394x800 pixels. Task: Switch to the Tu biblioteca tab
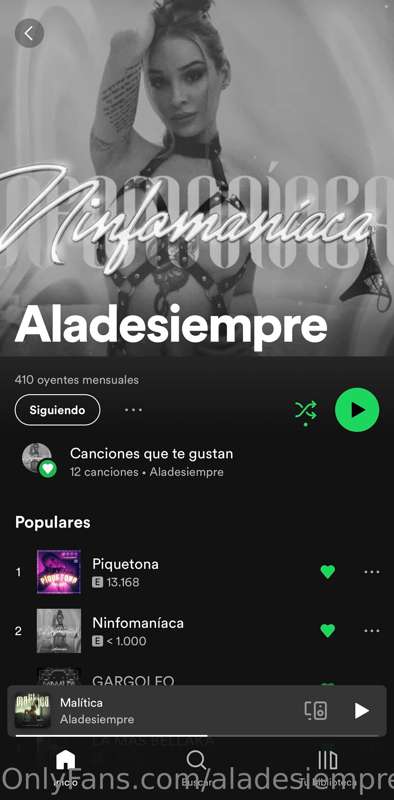(x=327, y=768)
